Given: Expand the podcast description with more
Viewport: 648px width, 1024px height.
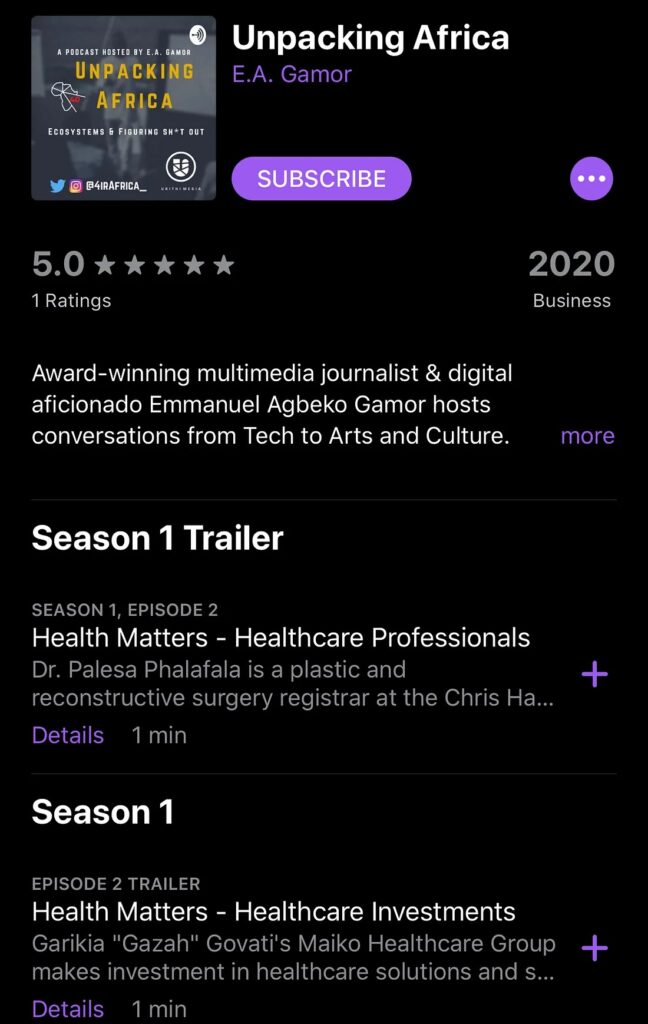Looking at the screenshot, I should (587, 436).
